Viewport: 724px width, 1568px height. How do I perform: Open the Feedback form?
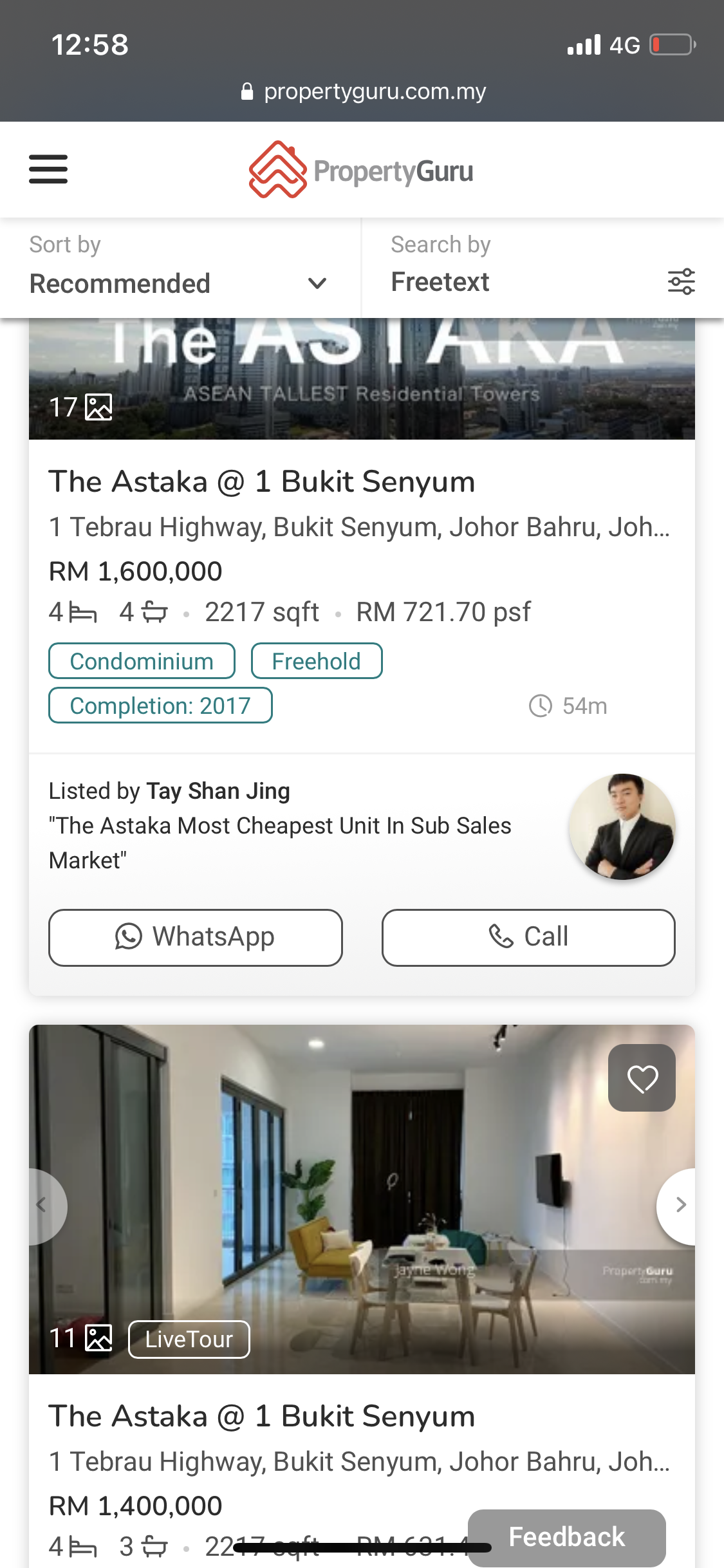pos(566,1537)
